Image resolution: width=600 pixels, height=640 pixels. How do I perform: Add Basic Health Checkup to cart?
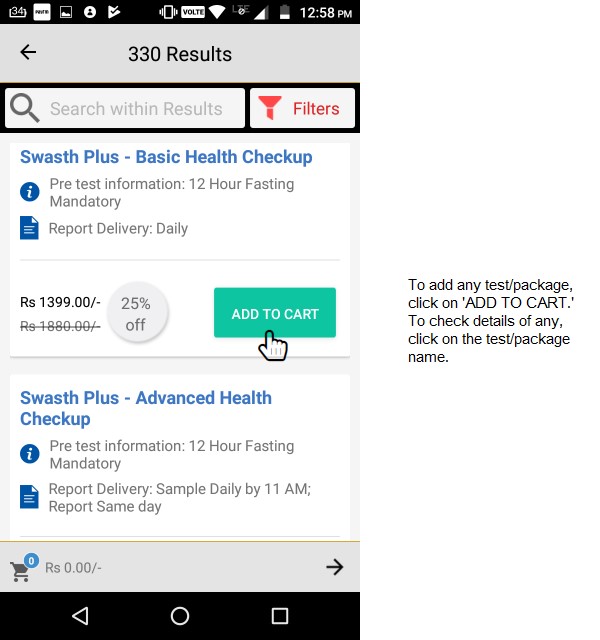click(x=274, y=313)
